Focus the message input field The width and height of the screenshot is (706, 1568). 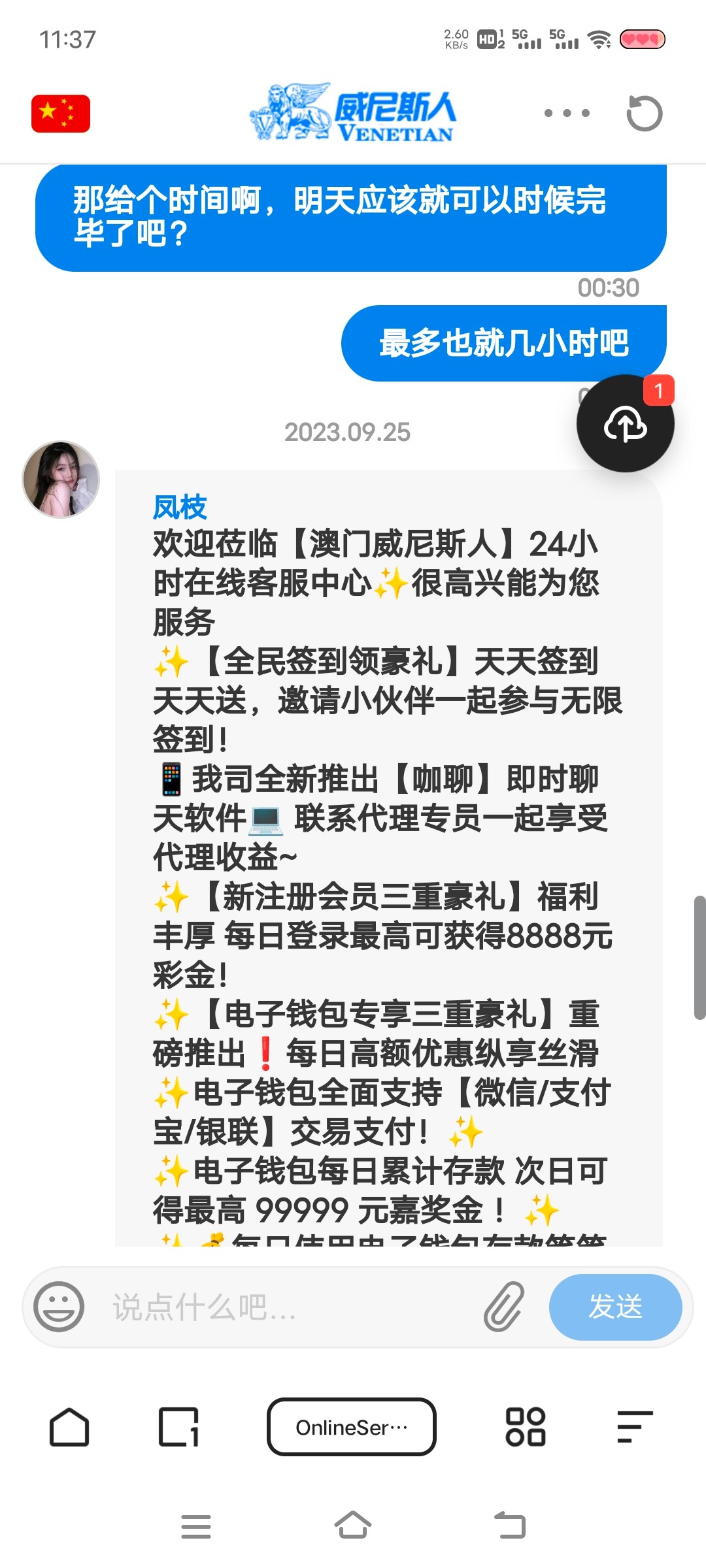(x=288, y=1307)
